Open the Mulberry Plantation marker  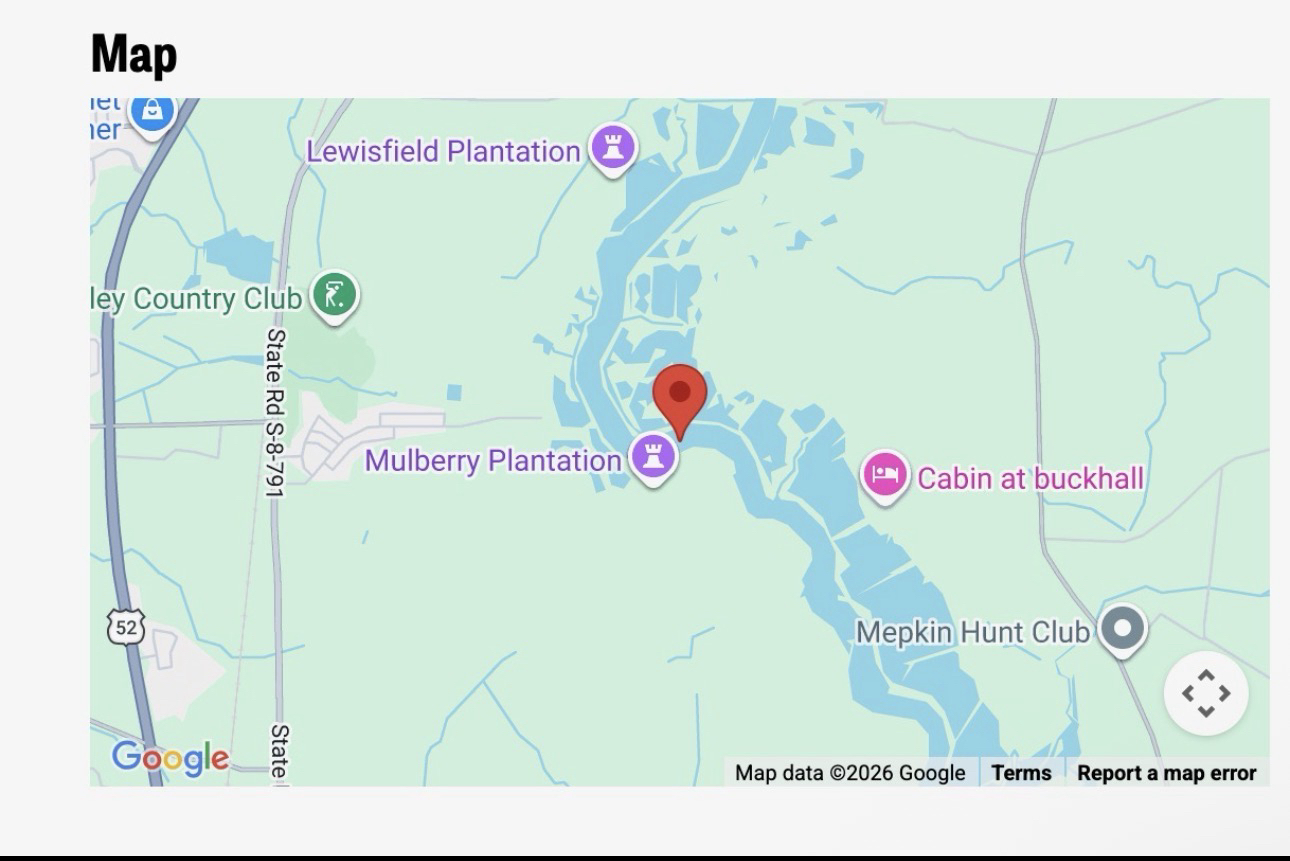pyautogui.click(x=653, y=458)
